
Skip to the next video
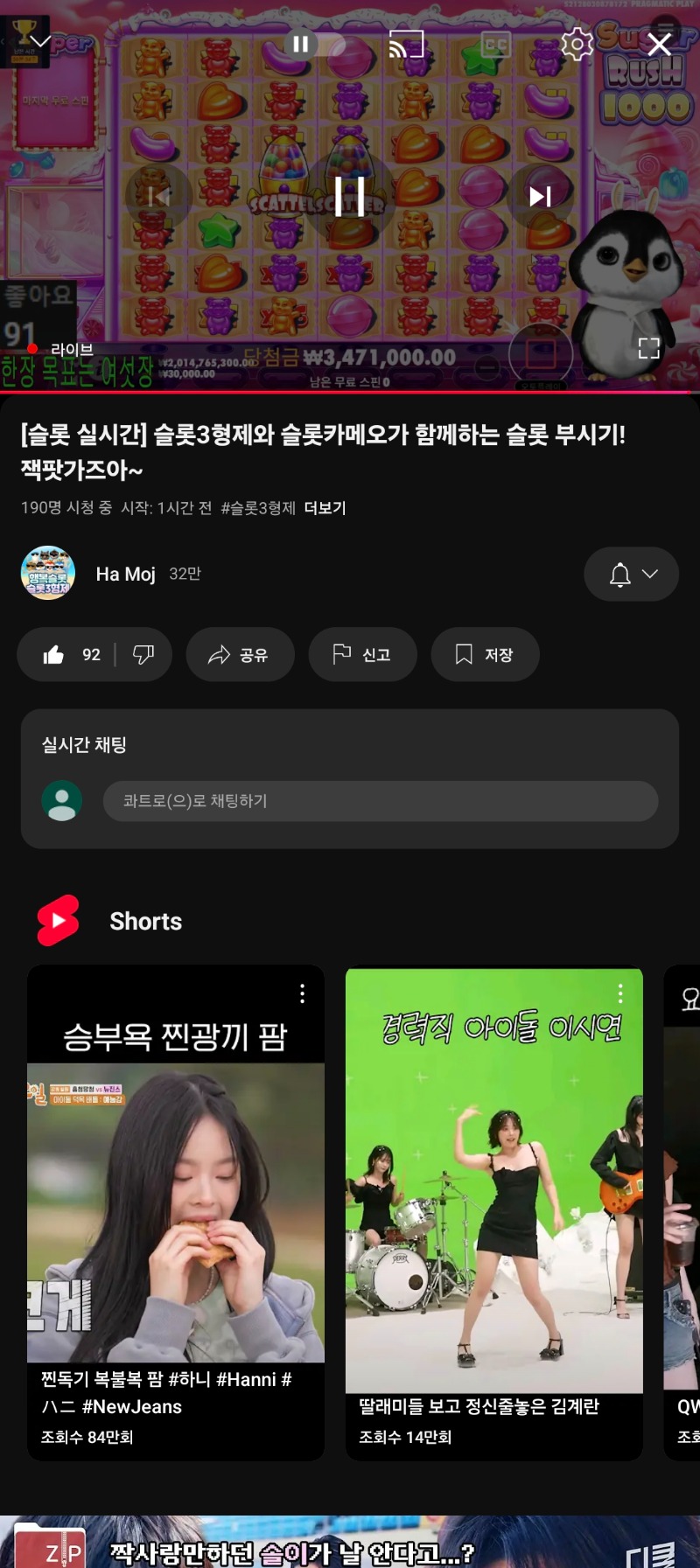click(540, 196)
